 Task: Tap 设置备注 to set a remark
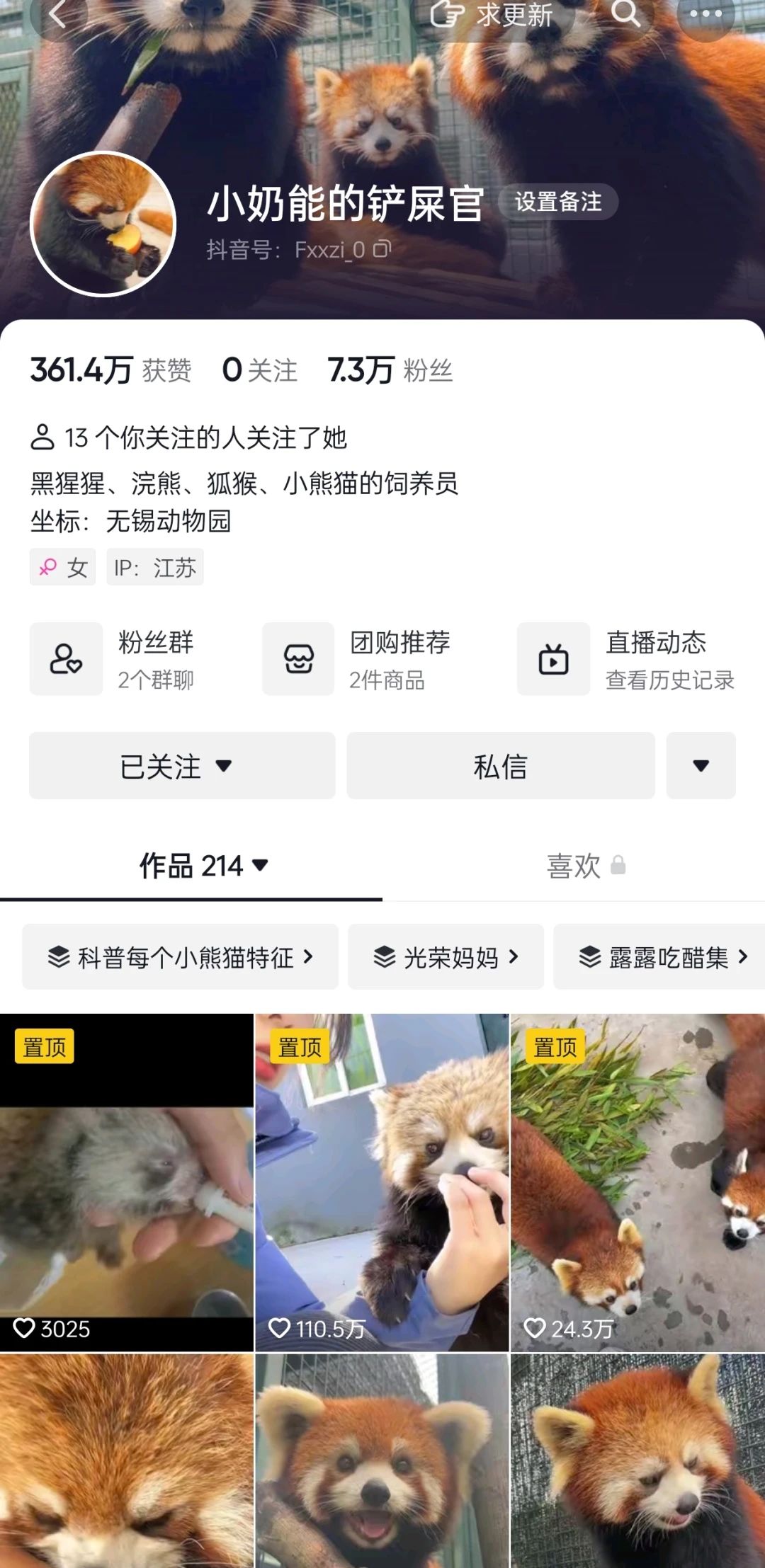(x=558, y=202)
